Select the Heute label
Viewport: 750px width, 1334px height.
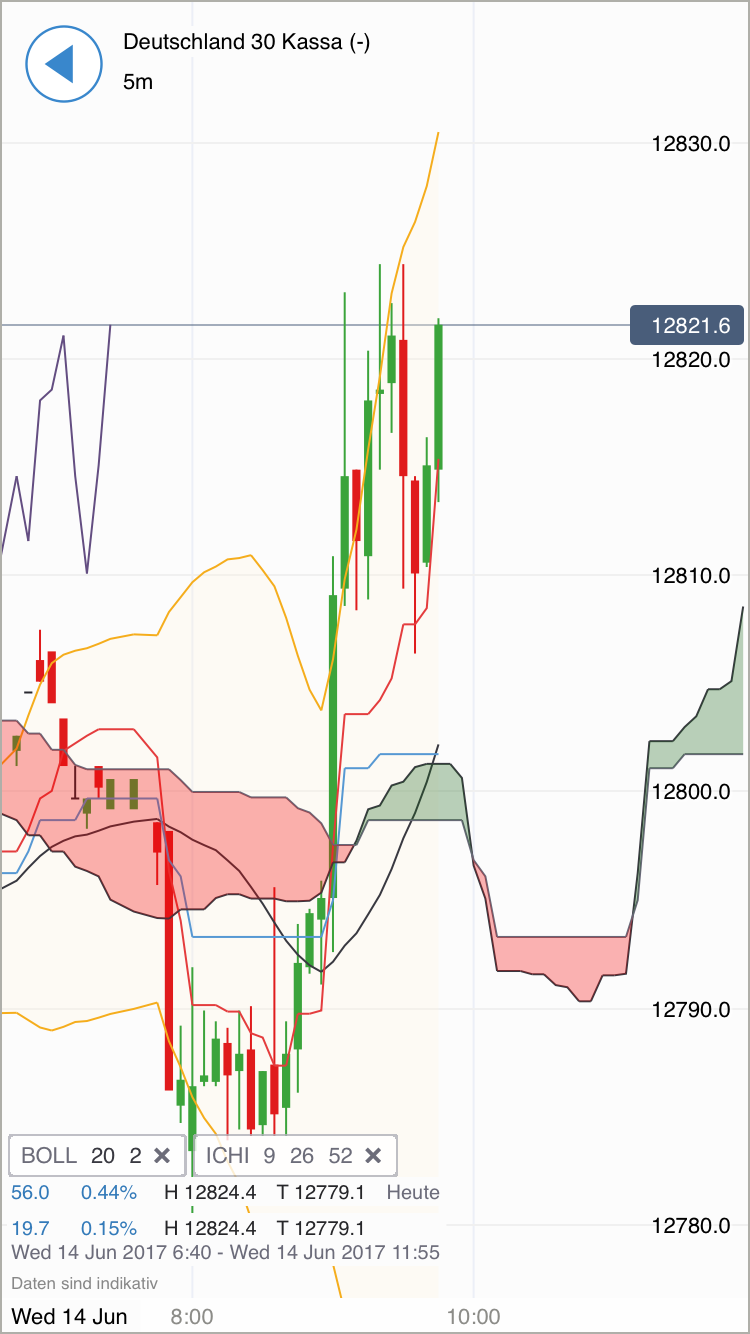[415, 1192]
